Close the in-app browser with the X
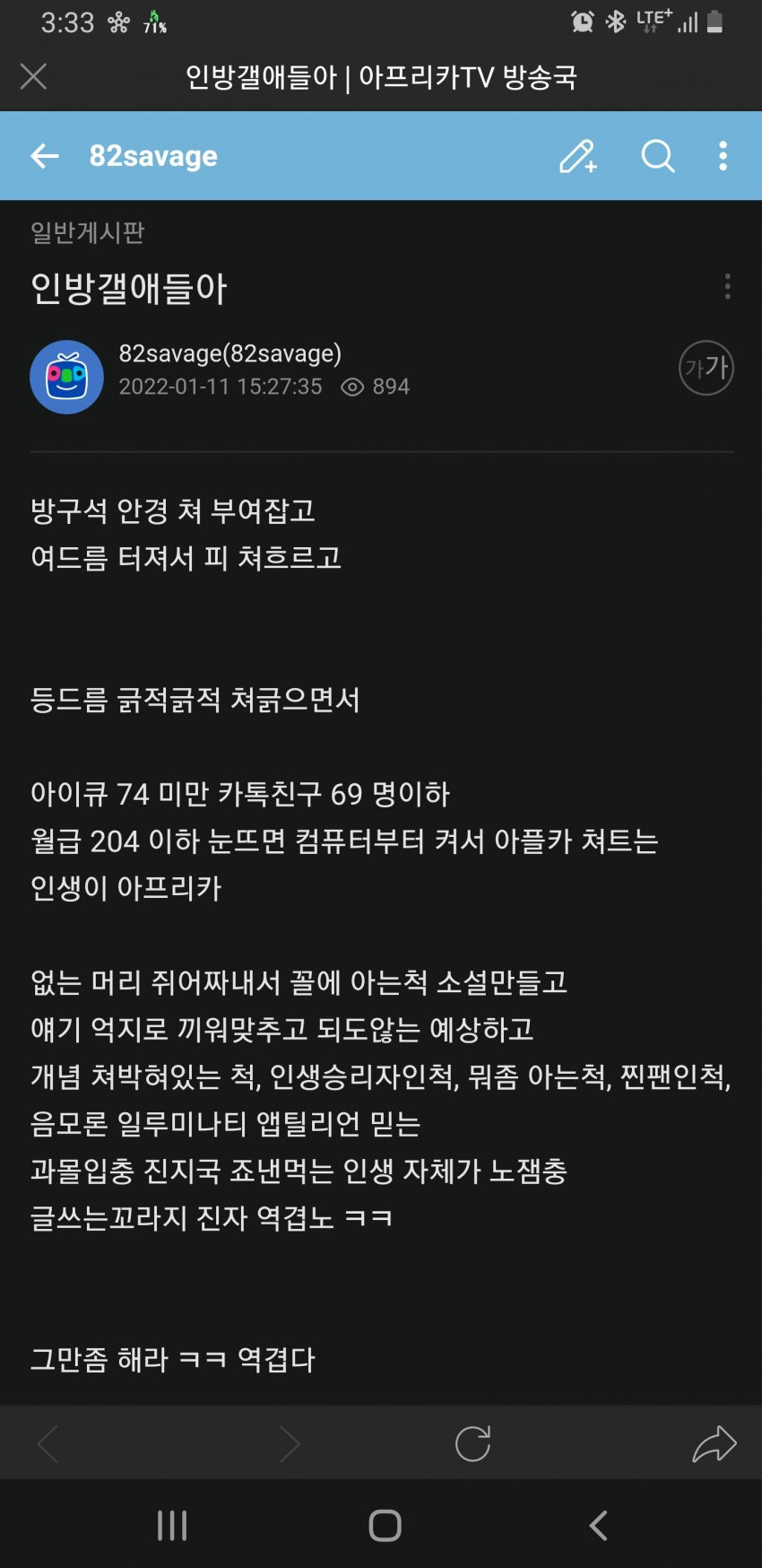Screen dimensions: 762x1568 [x=33, y=76]
